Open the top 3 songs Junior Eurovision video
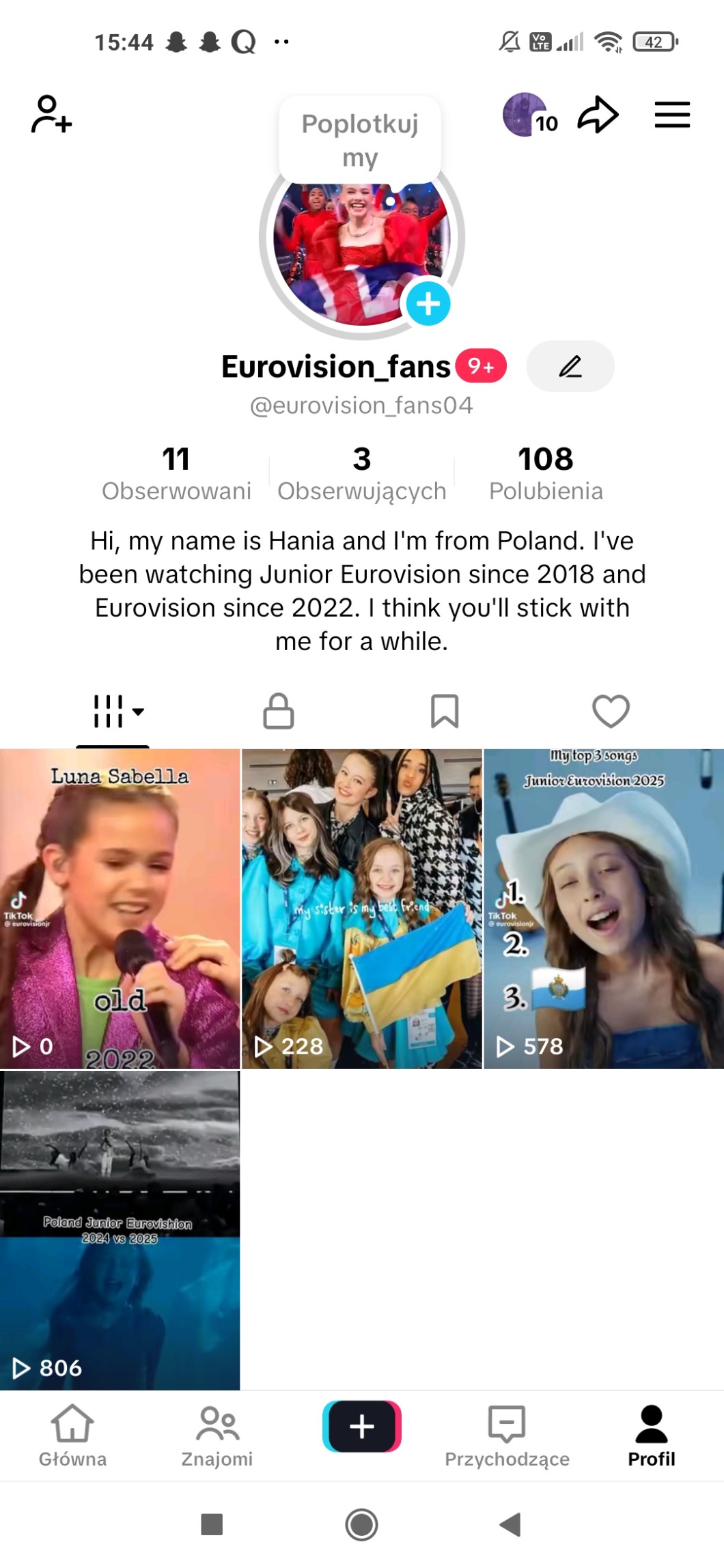Viewport: 724px width, 1568px height. 604,908
